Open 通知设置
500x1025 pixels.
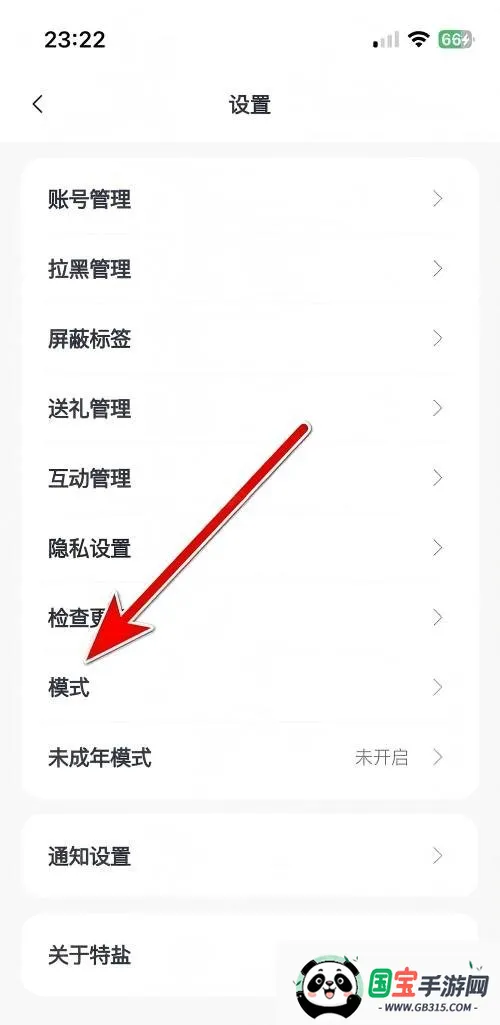[x=250, y=856]
